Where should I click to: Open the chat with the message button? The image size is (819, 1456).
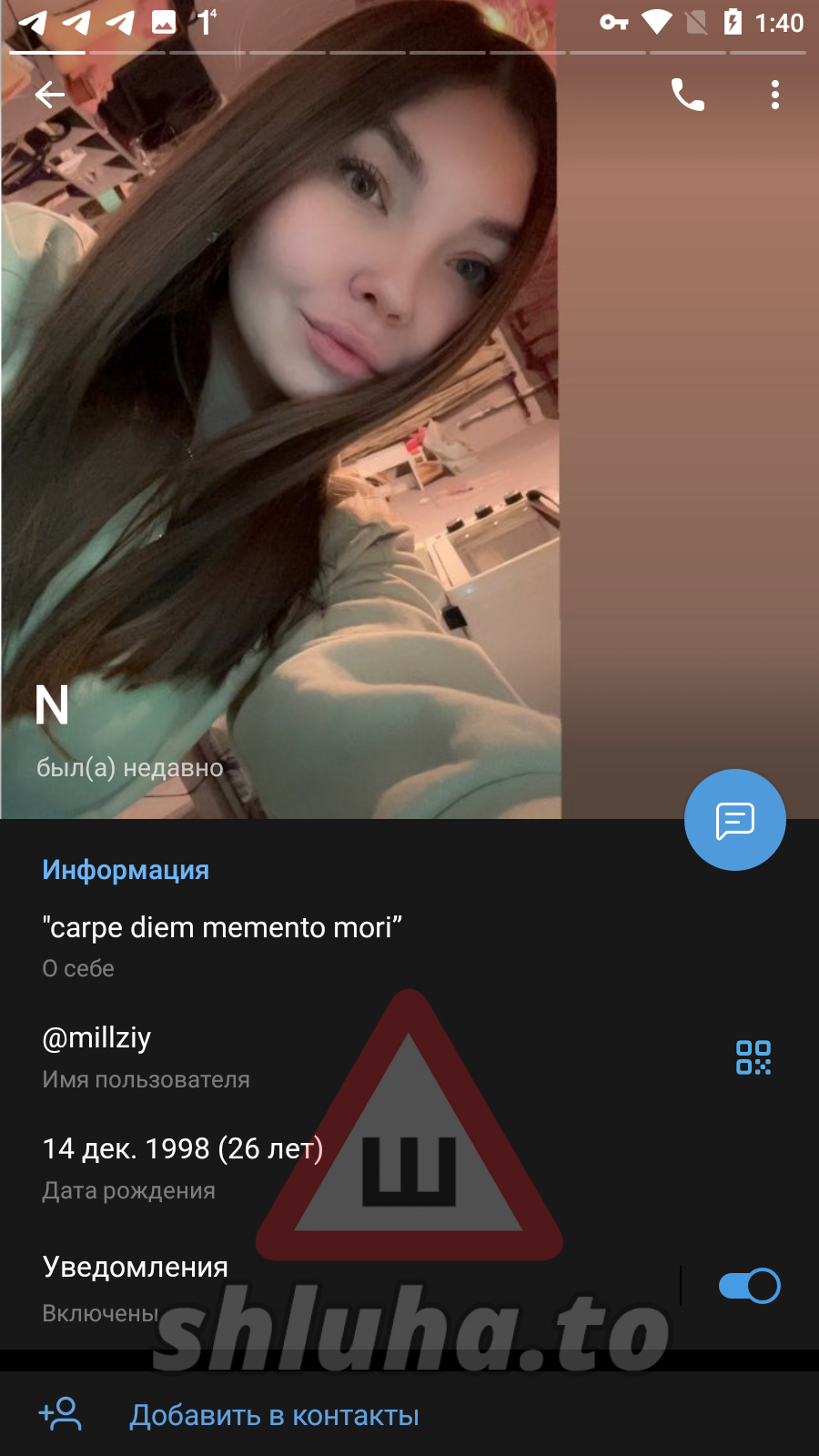tap(735, 820)
